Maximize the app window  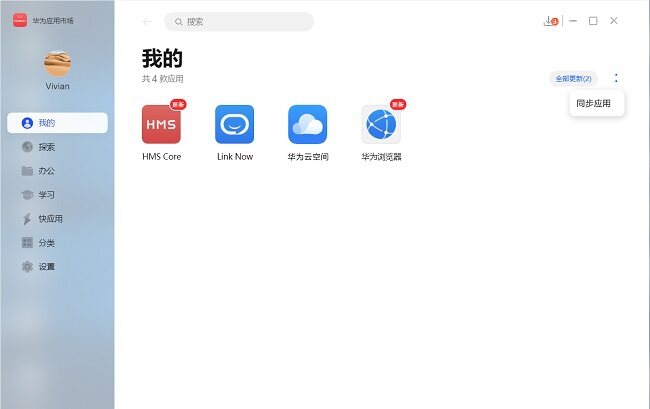[x=593, y=21]
